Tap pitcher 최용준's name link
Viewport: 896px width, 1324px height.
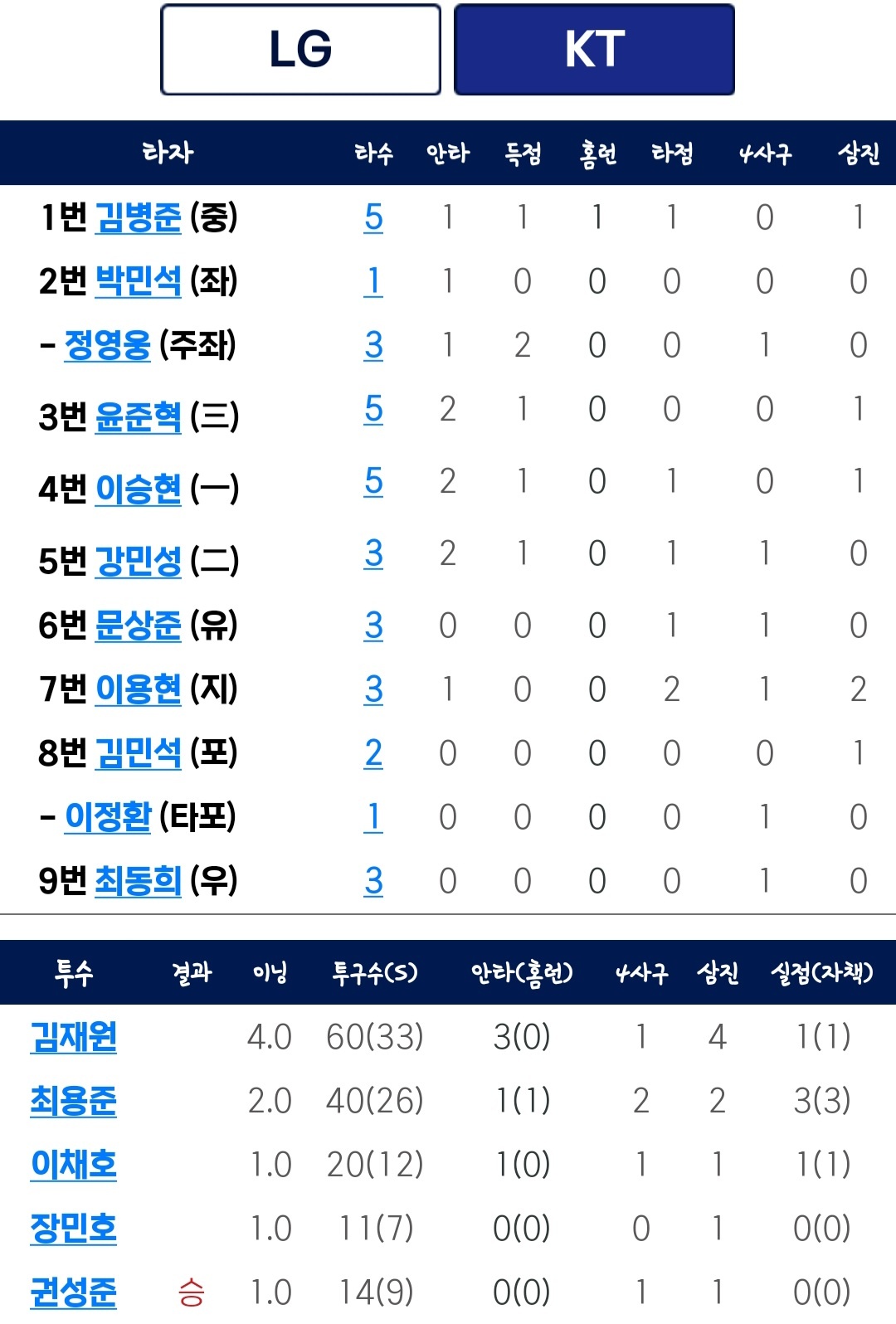73,1101
